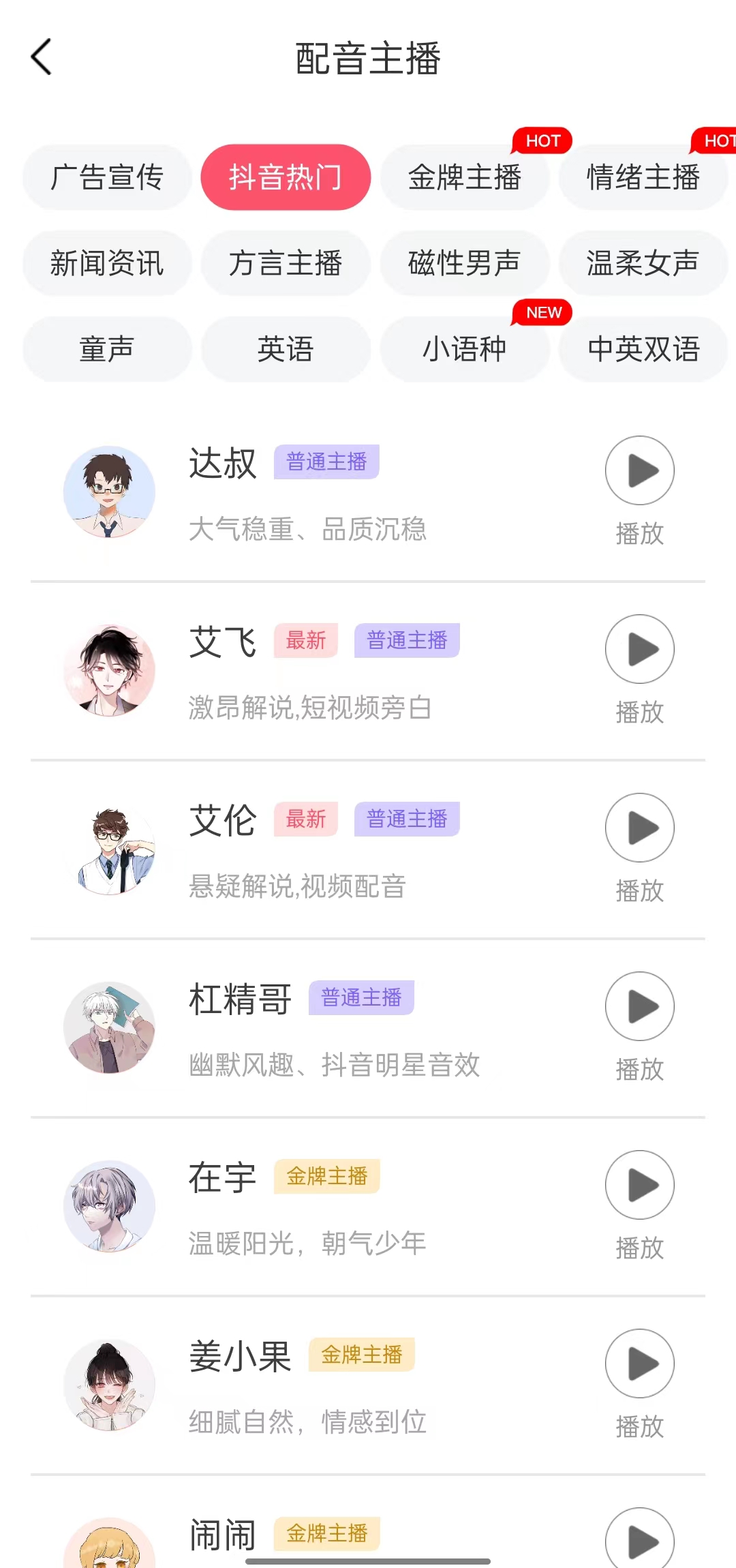The height and width of the screenshot is (1568, 736).
Task: Switch to the 抖音热门 tab
Action: [x=286, y=178]
